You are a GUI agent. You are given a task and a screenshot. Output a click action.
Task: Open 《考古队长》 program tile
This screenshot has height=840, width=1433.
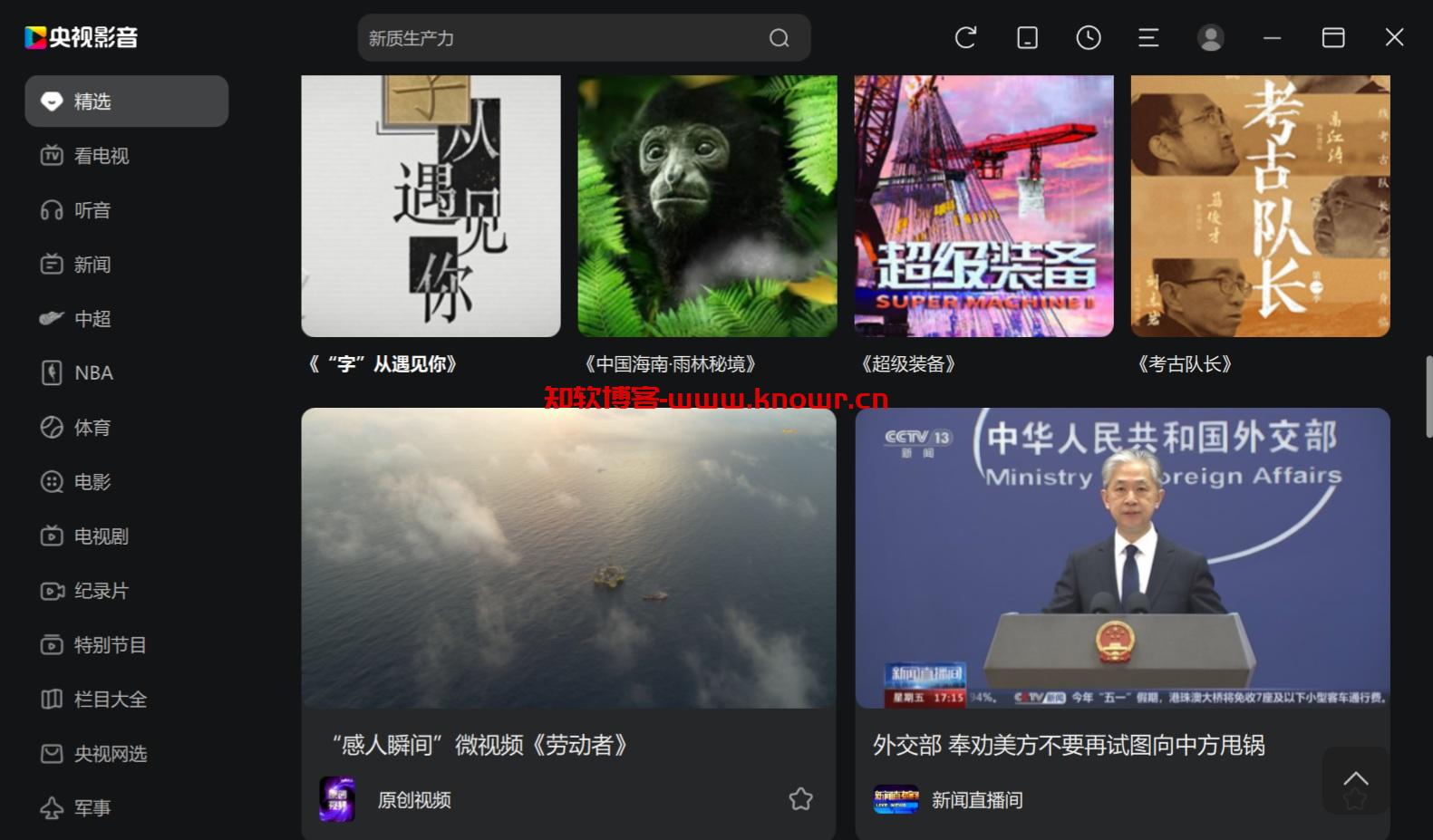point(1260,207)
